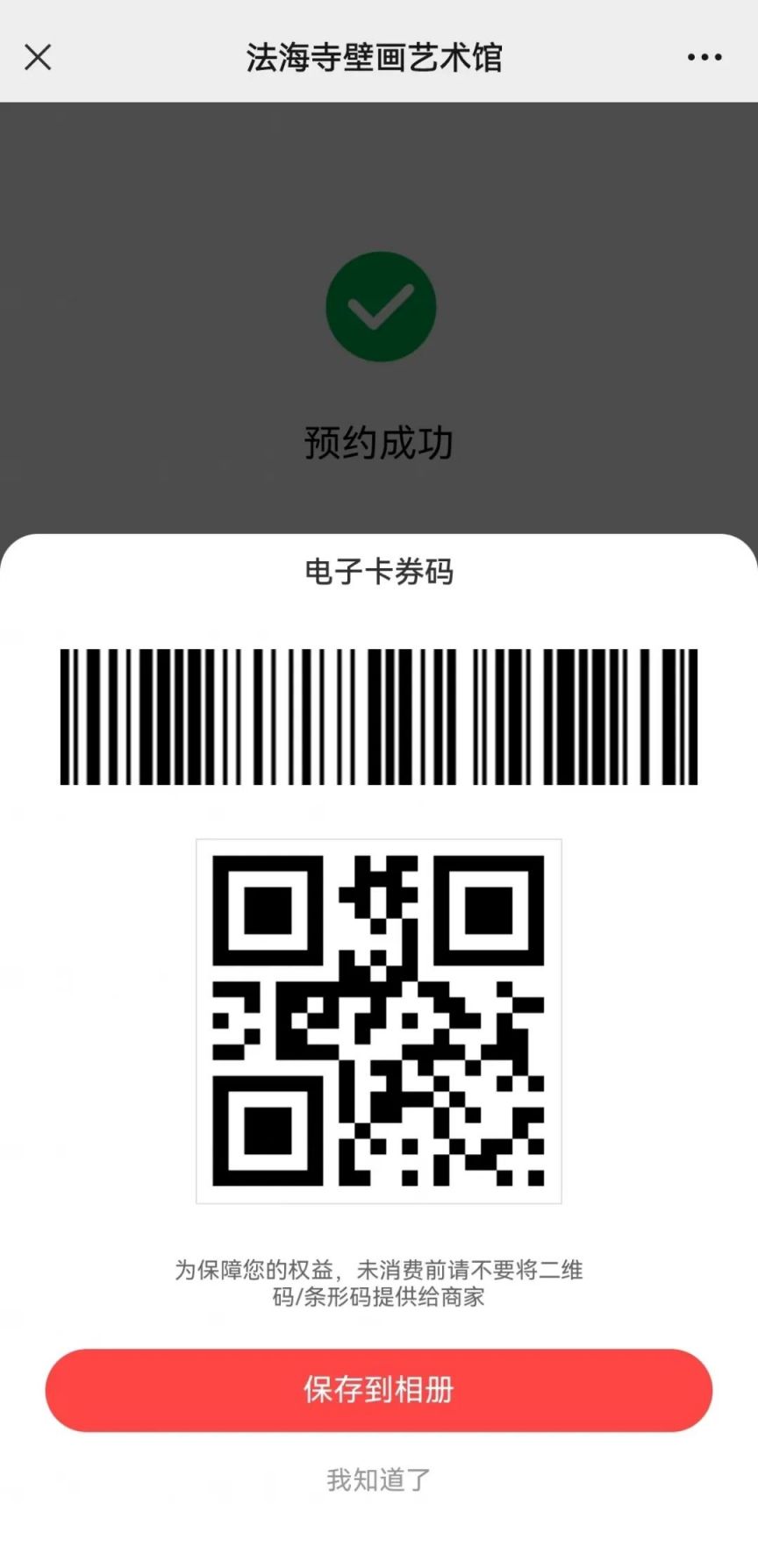The width and height of the screenshot is (758, 1568).
Task: Close the 法海寺壁画艺术馆 page
Action: 38,58
